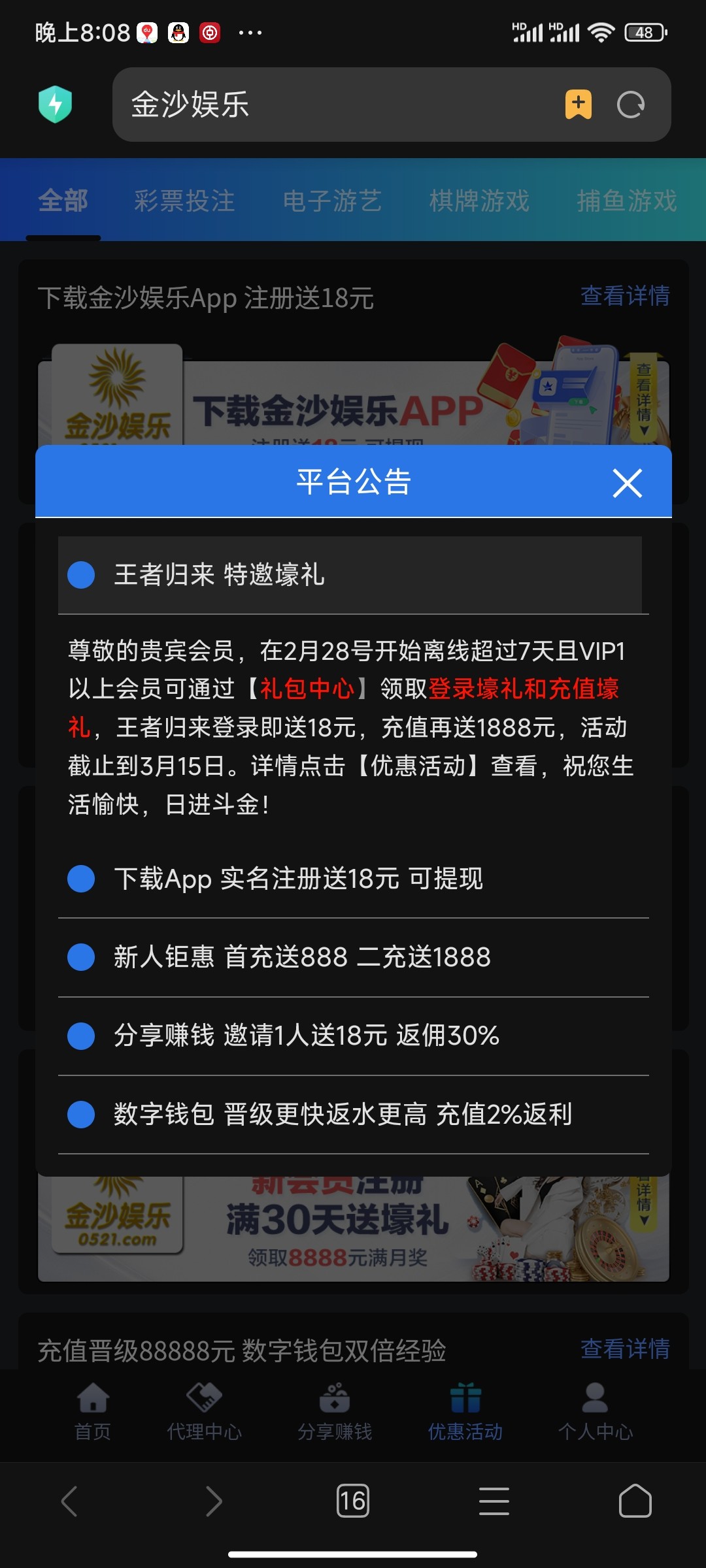Open the browser menu with three lines
Viewport: 706px width, 1568px height.
[x=494, y=1501]
